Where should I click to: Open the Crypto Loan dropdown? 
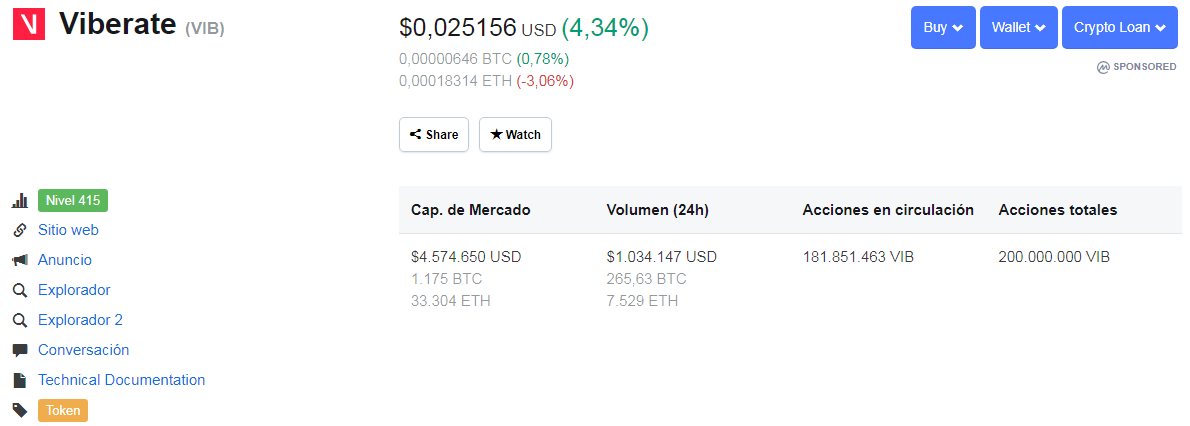[x=1119, y=28]
